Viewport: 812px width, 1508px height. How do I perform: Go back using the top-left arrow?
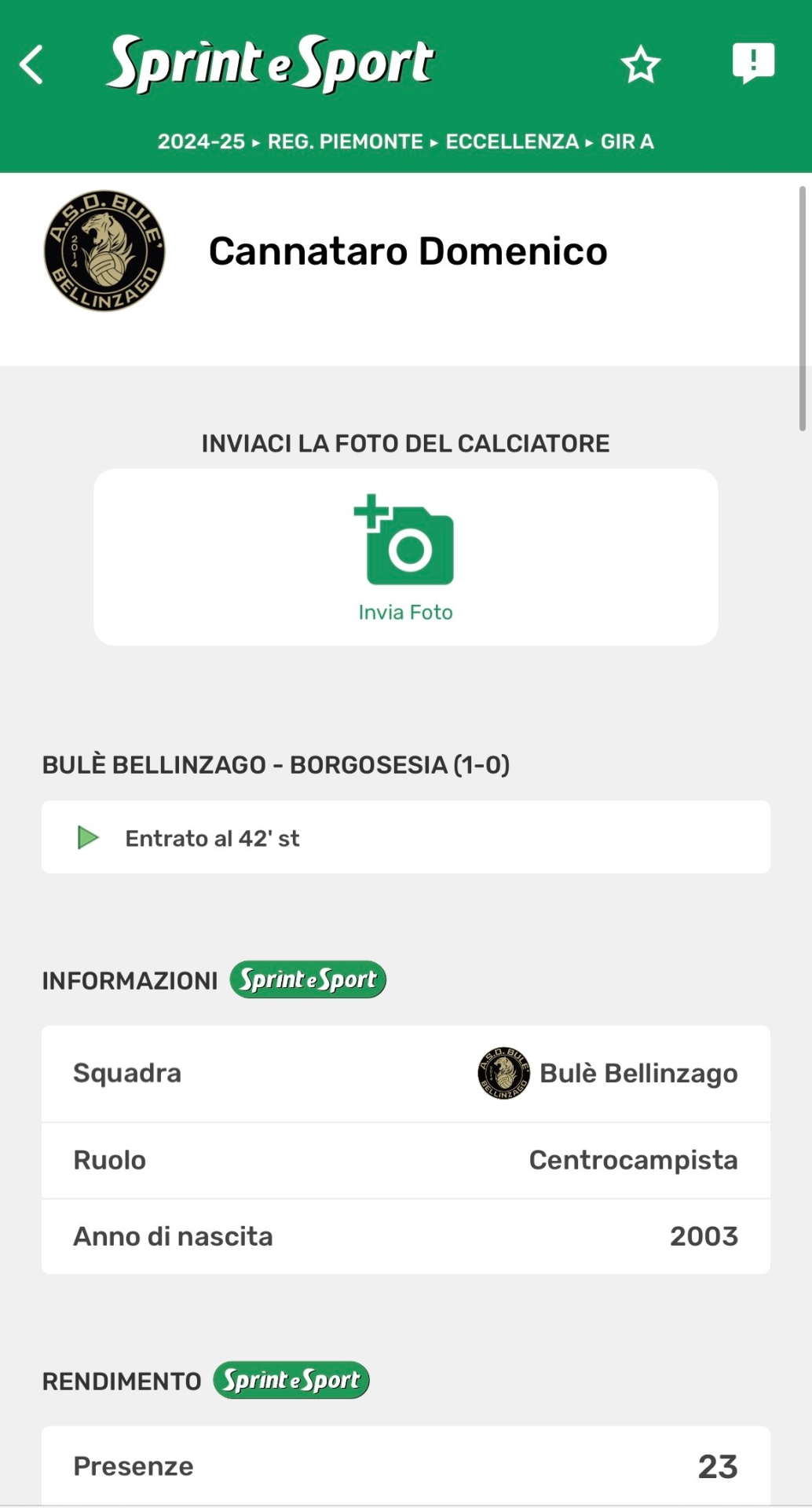tap(31, 64)
